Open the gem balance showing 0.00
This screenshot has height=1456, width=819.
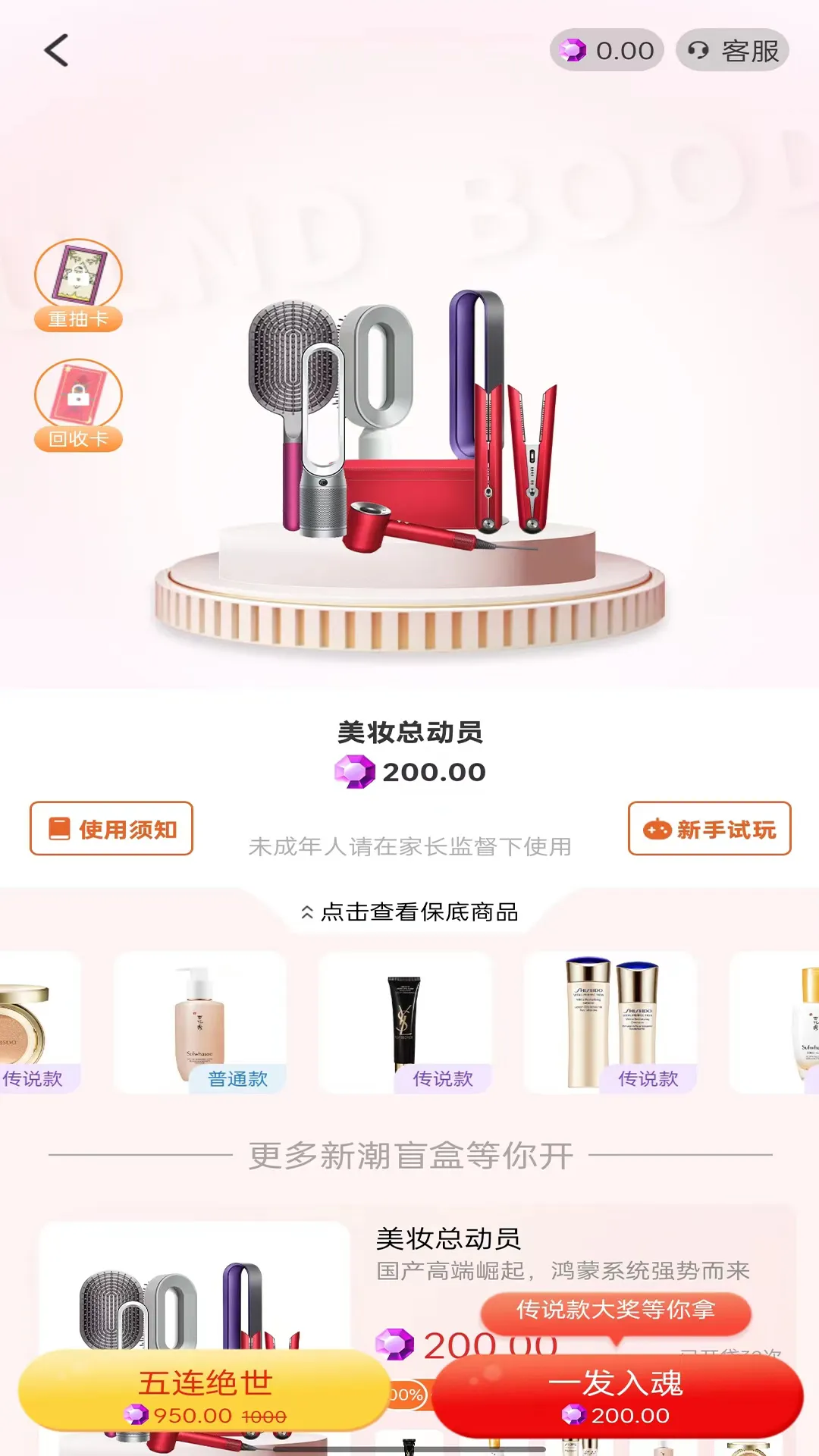(x=607, y=51)
